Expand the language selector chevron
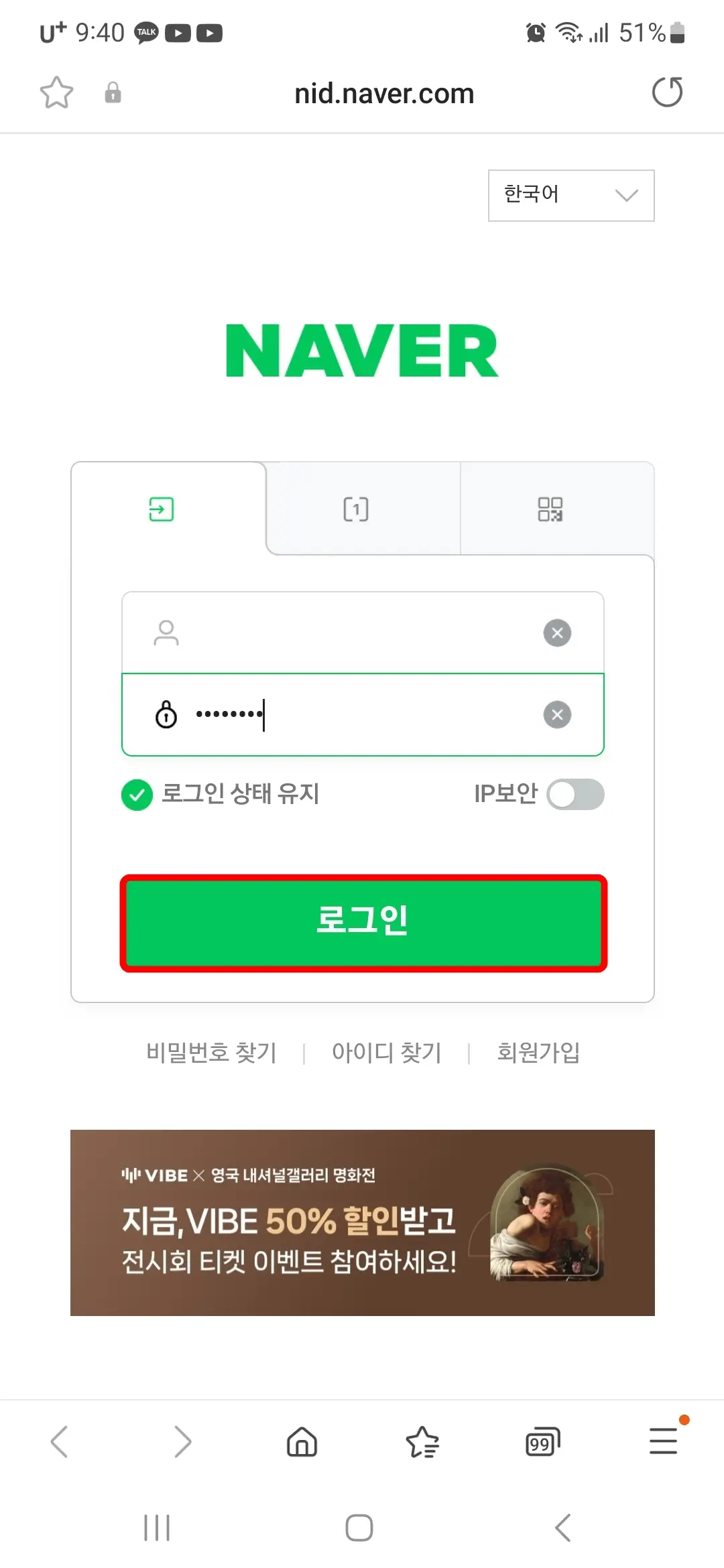 625,195
